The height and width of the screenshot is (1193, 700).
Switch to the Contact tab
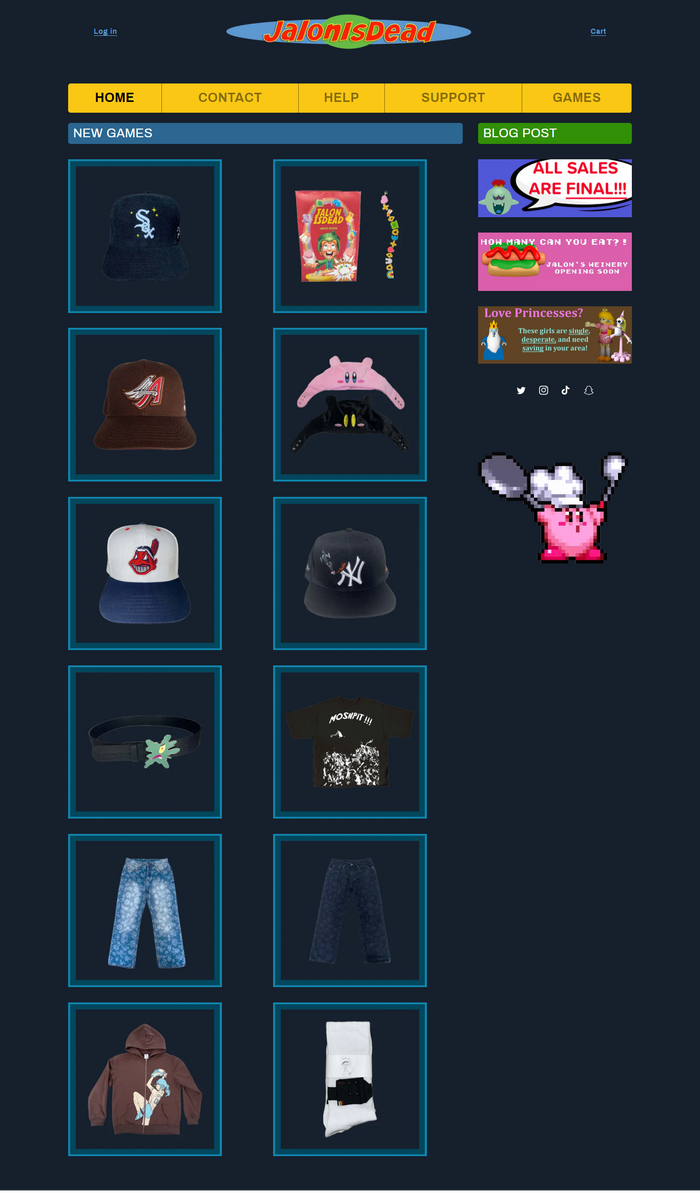[230, 98]
